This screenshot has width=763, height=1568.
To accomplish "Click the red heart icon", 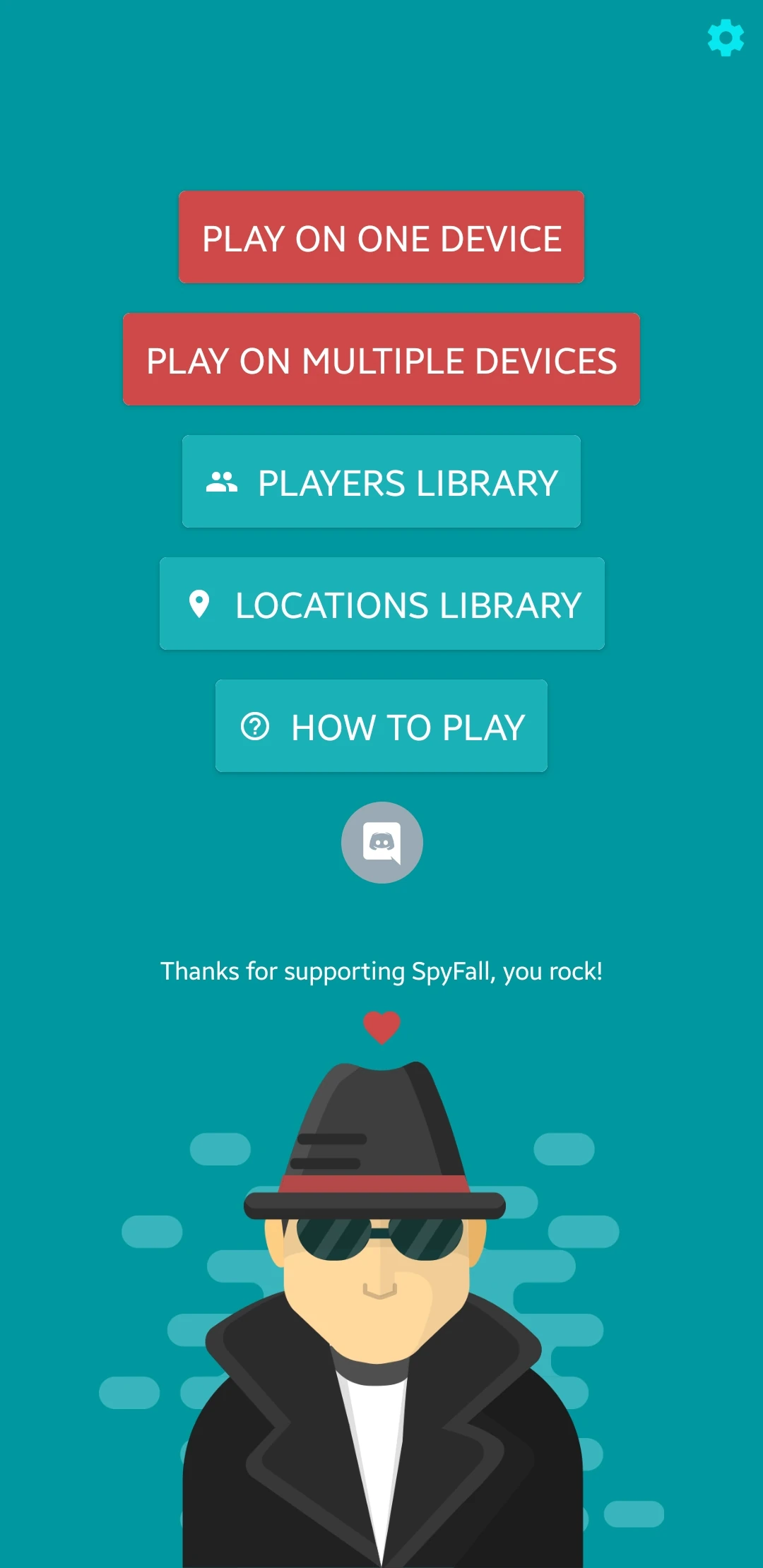I will pos(381,1024).
